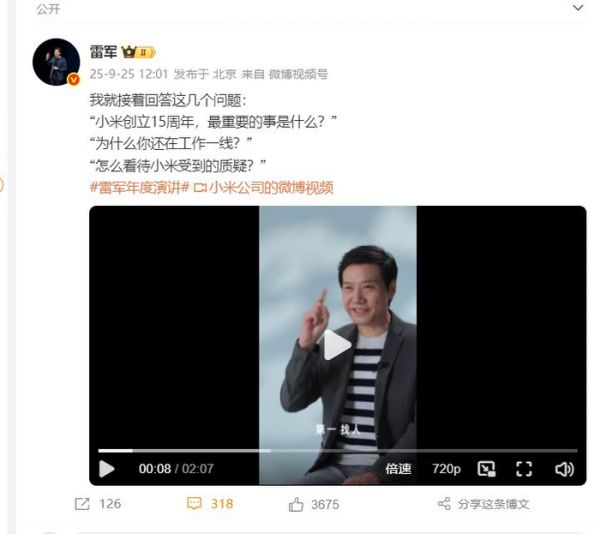The height and width of the screenshot is (534, 600).
Task: Enable picture-in-picture mini player
Action: [486, 468]
